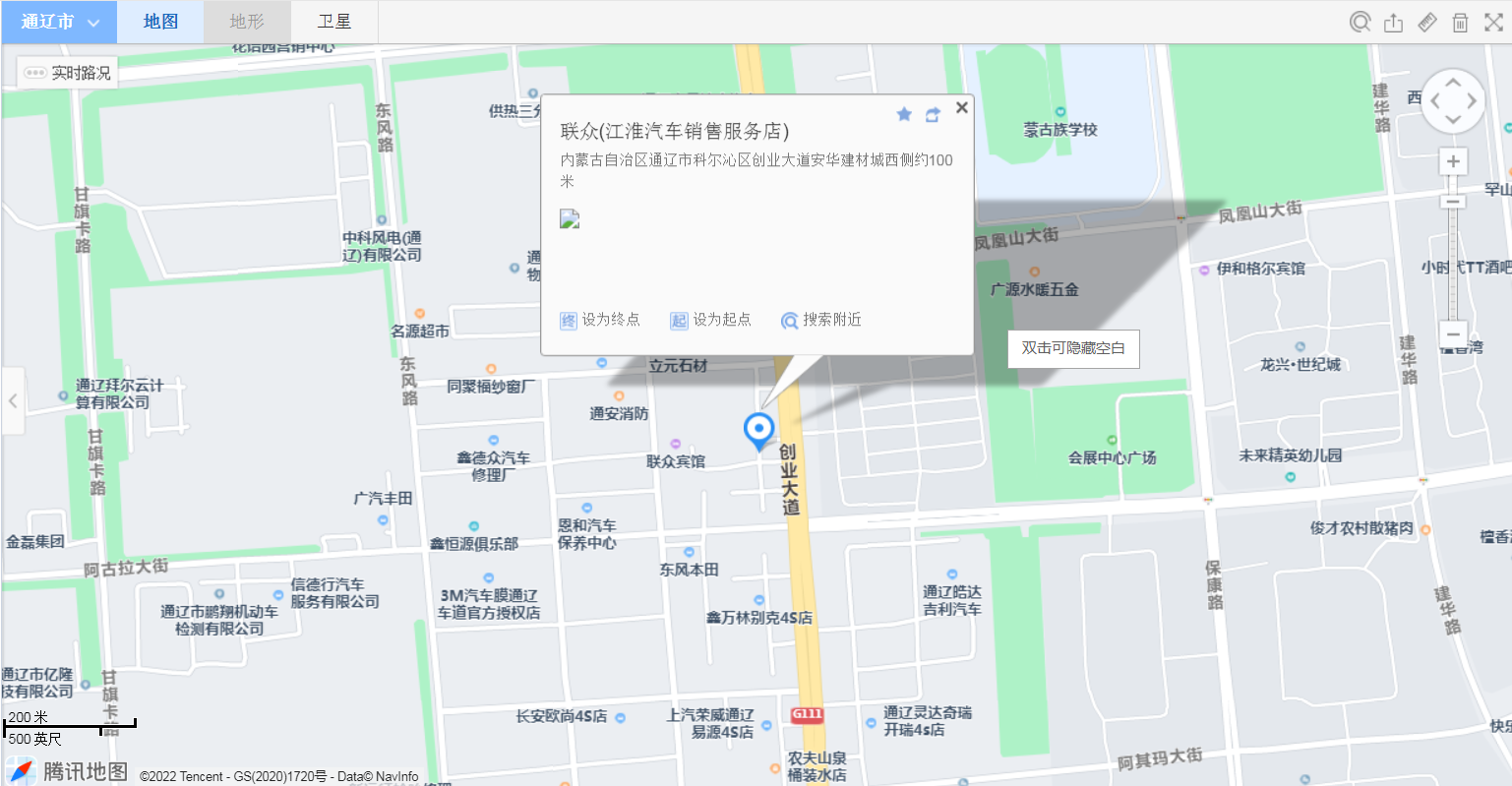1512x786 pixels.
Task: Tap the trash icon to clear map markings
Action: [x=1461, y=23]
